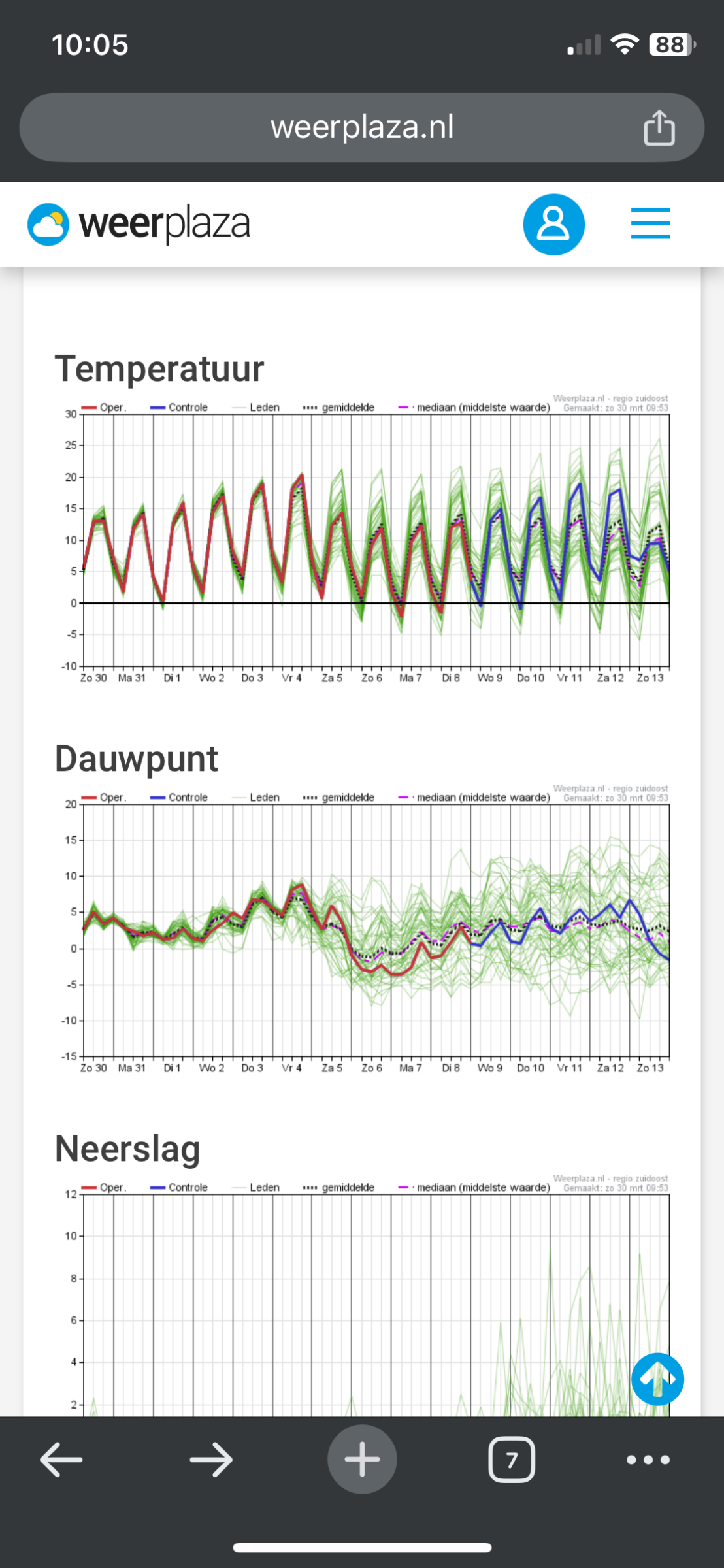
Task: Go back to the previous page
Action: pyautogui.click(x=61, y=1460)
